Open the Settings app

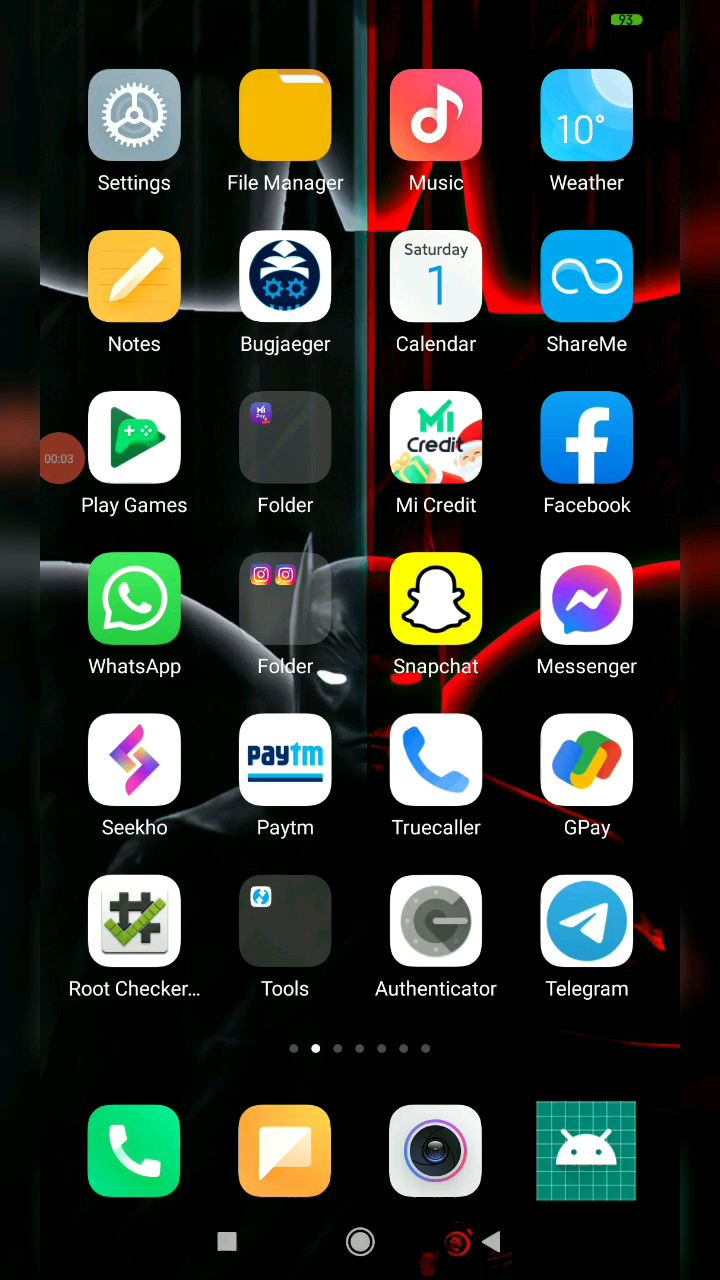coord(134,116)
